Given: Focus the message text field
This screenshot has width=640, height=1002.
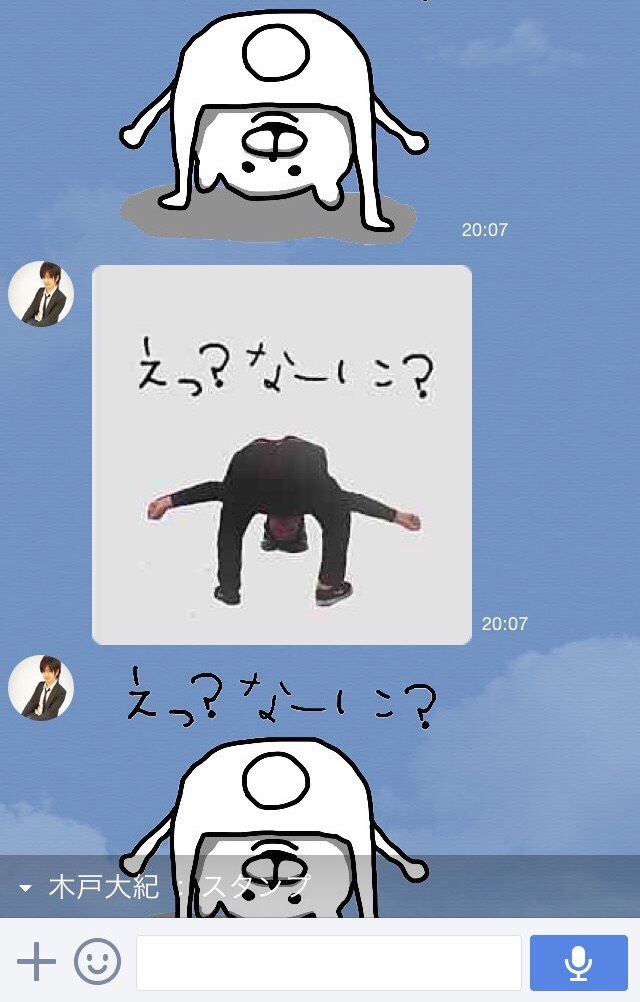Looking at the screenshot, I should tap(328, 962).
